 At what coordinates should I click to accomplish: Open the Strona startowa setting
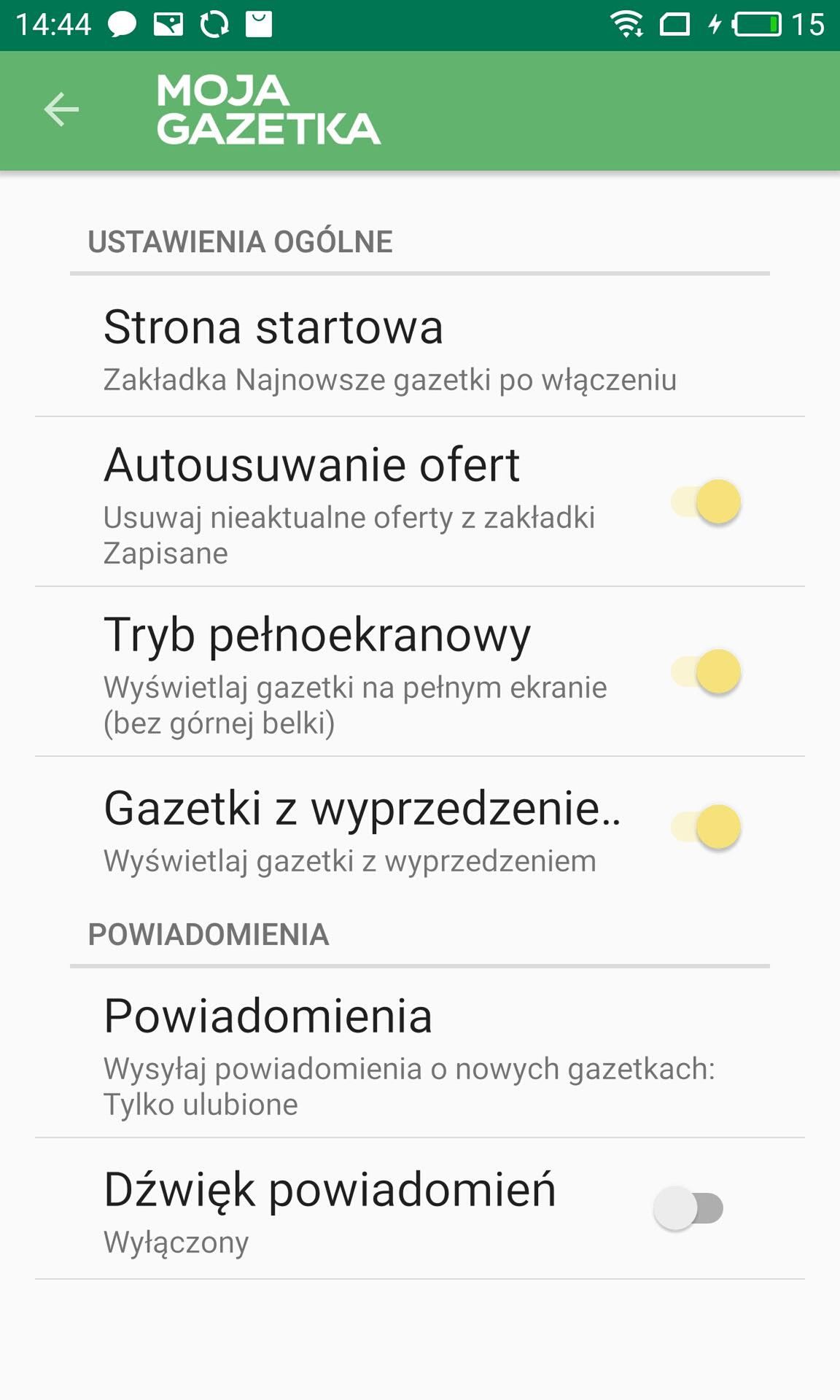420,348
